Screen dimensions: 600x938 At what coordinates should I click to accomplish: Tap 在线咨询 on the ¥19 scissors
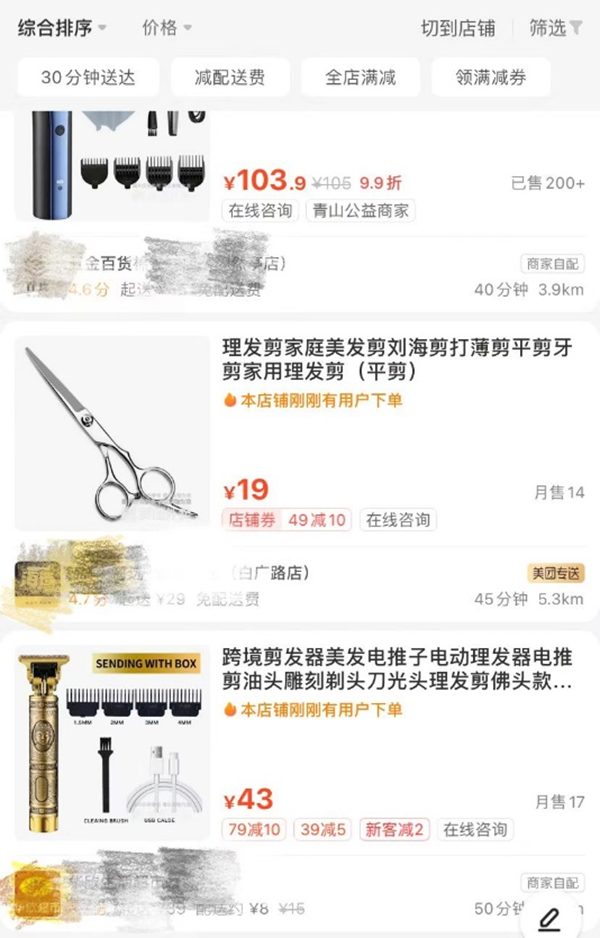[x=398, y=520]
